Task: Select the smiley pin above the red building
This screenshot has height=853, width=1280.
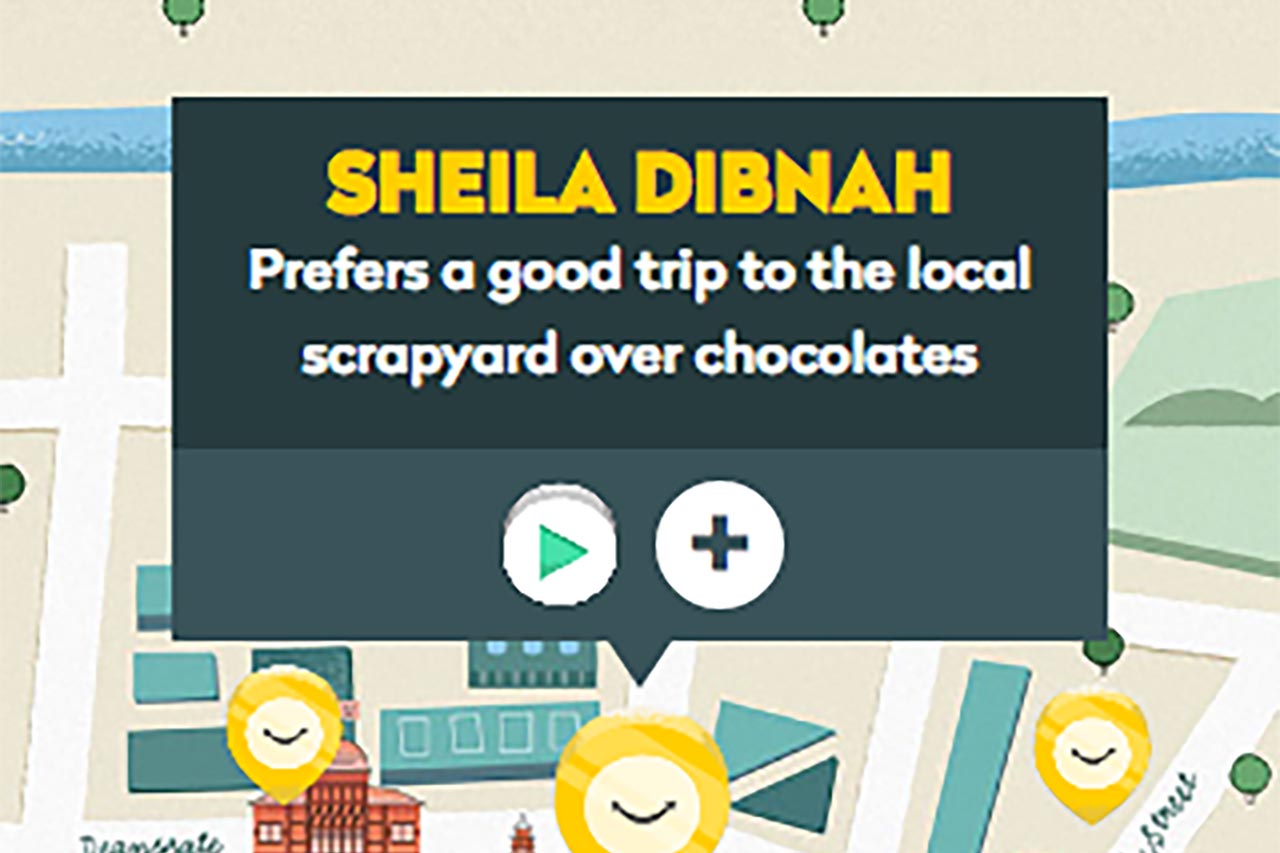Action: pyautogui.click(x=284, y=729)
